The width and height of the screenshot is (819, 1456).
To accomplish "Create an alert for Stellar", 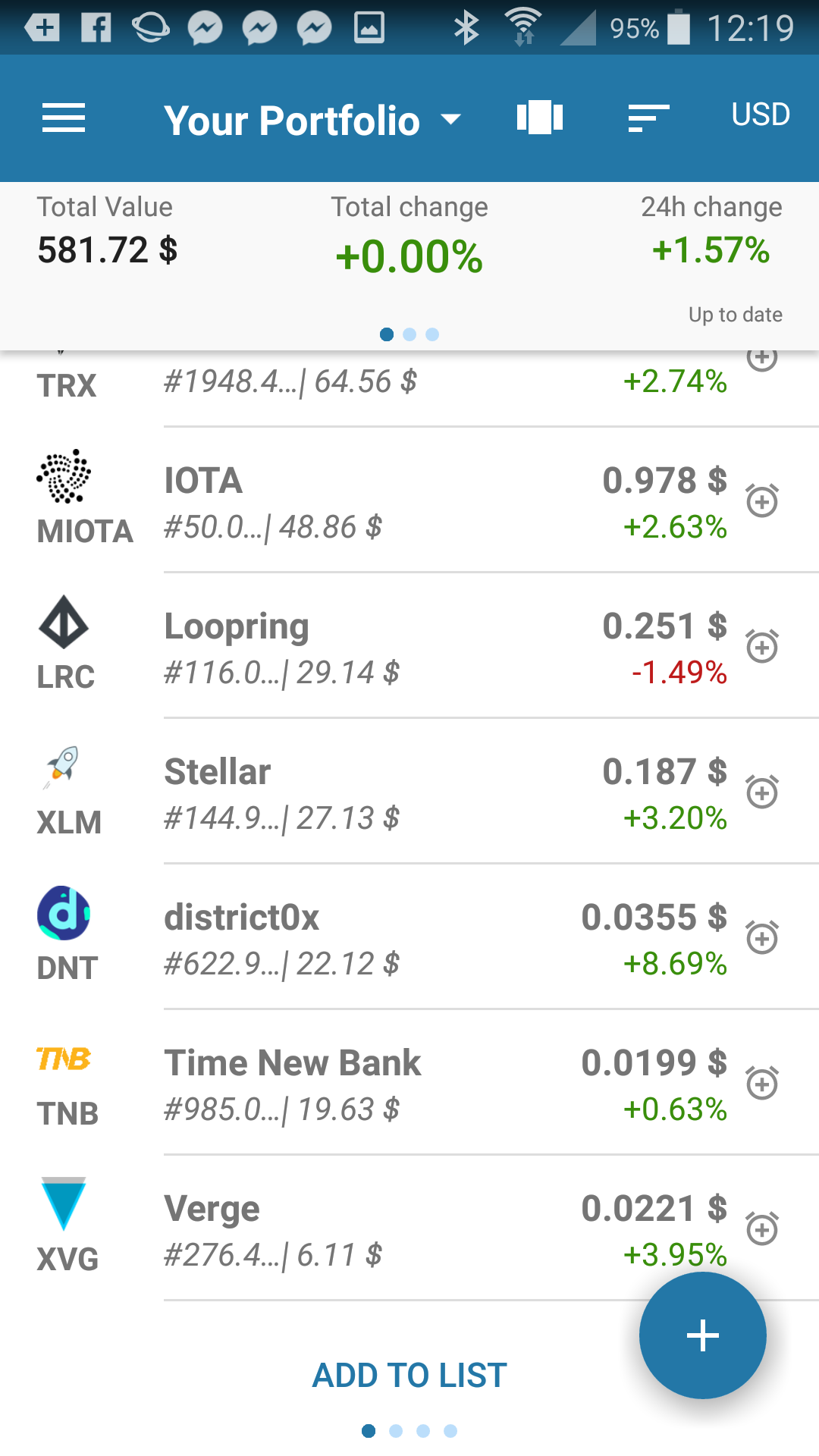I will 762,792.
